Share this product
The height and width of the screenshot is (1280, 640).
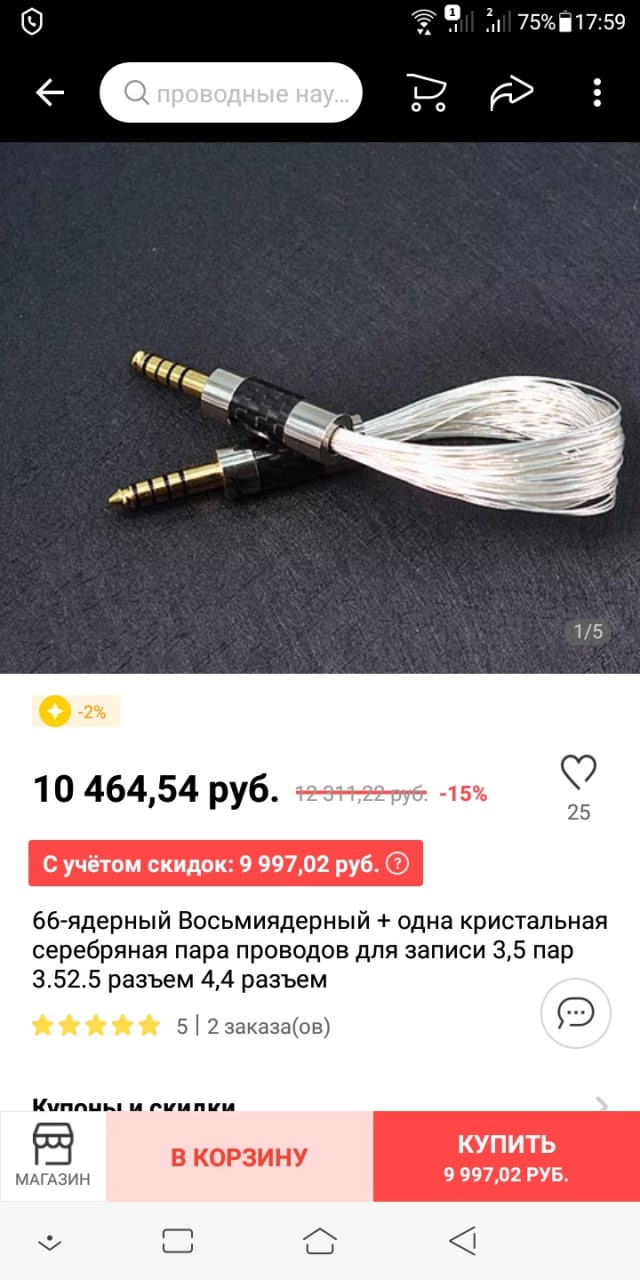click(512, 93)
